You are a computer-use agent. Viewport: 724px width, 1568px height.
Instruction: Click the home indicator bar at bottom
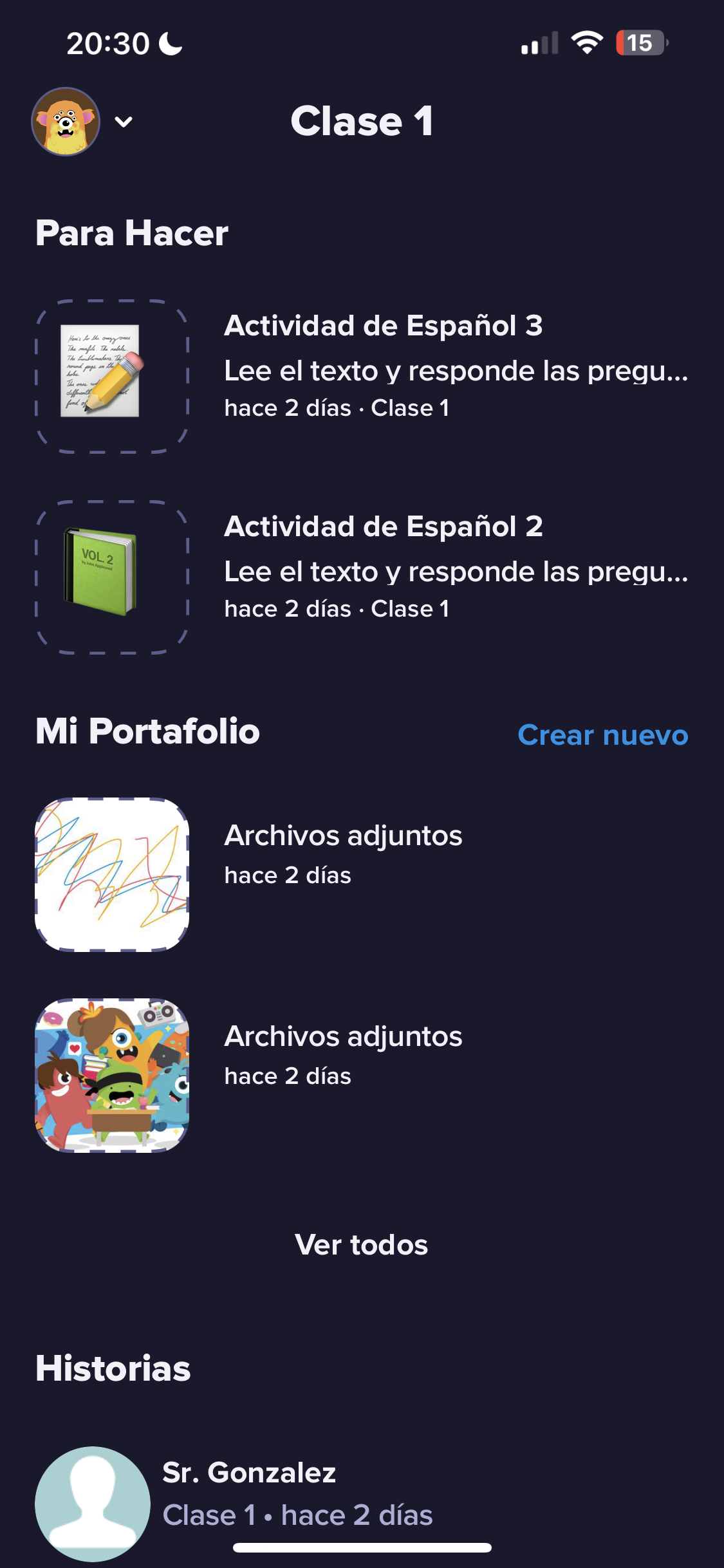[362, 1547]
